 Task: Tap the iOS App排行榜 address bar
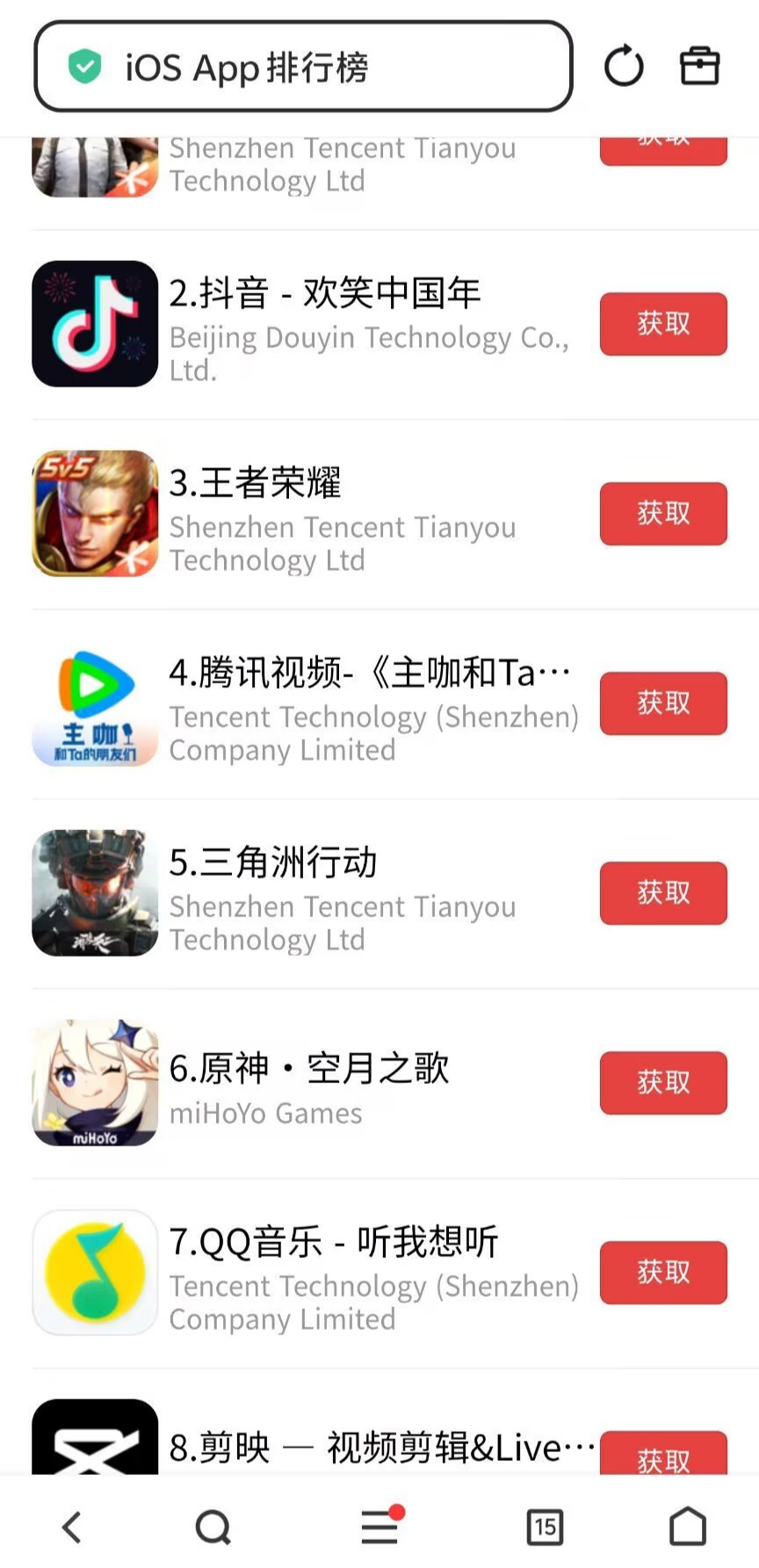303,67
